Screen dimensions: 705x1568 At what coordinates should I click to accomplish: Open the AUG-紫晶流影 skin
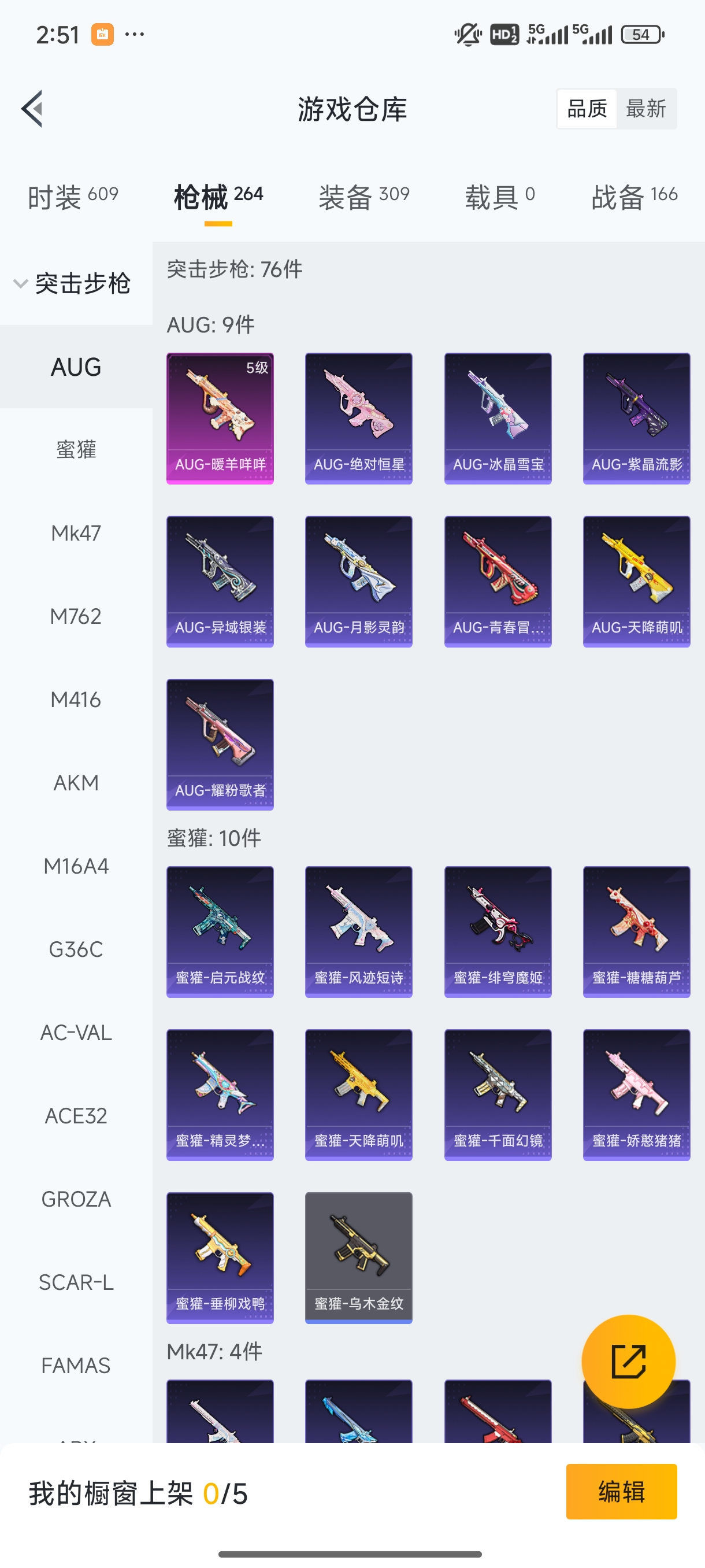636,418
